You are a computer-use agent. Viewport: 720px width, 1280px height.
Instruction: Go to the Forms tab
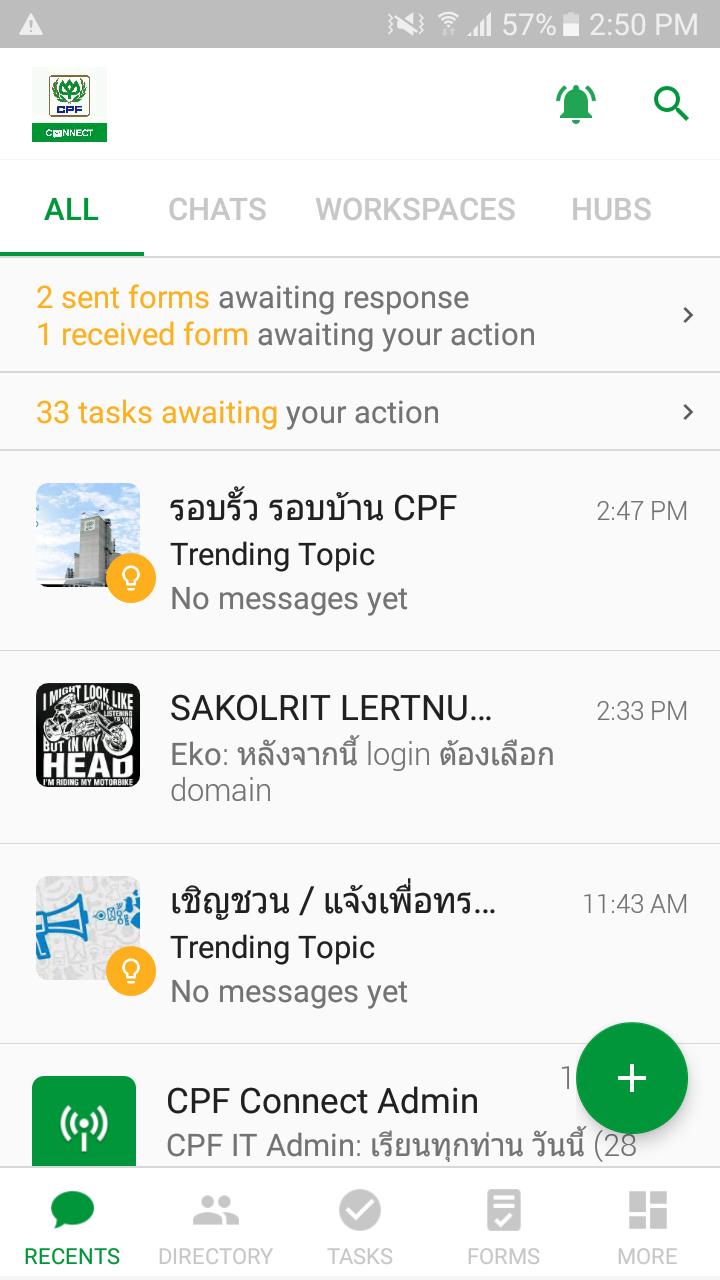[503, 1226]
